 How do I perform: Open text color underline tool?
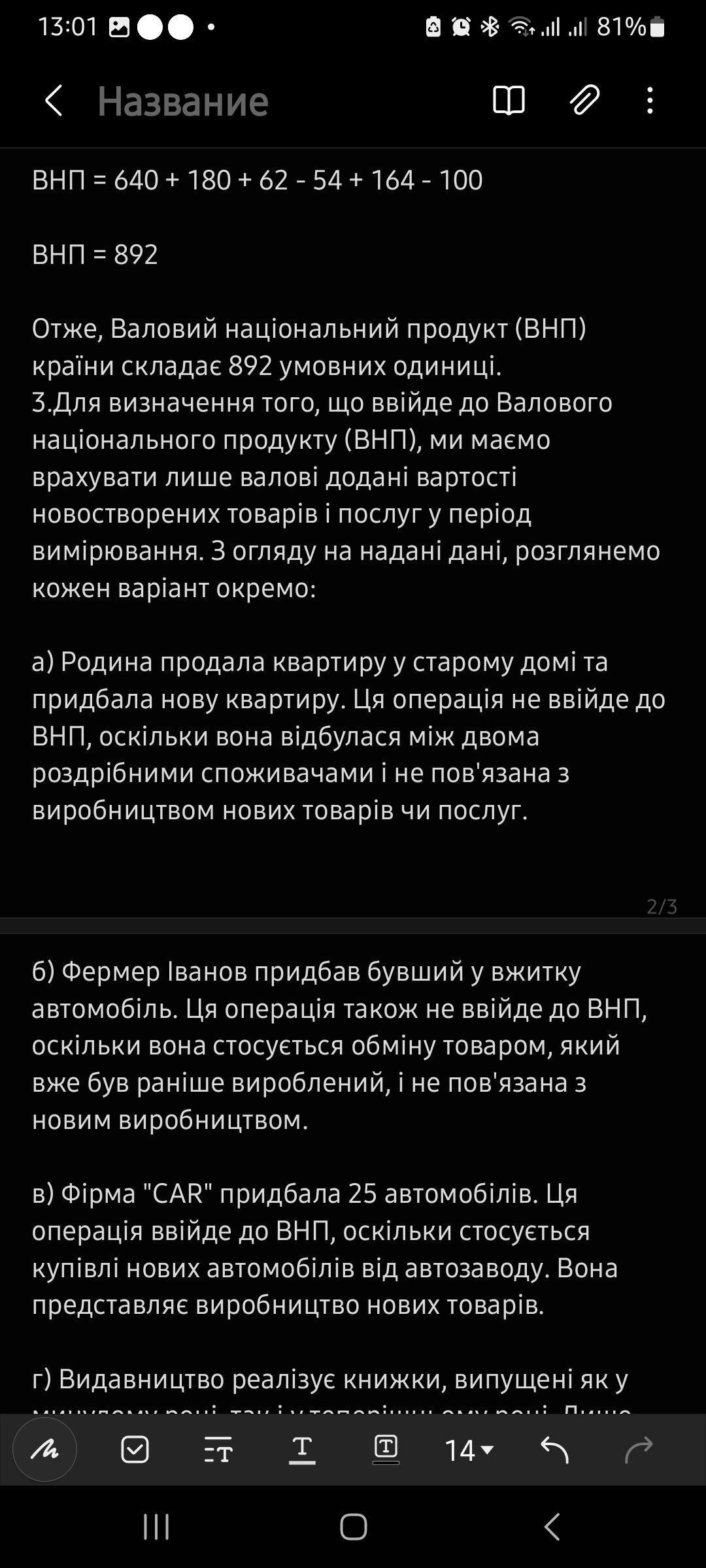[x=302, y=1450]
